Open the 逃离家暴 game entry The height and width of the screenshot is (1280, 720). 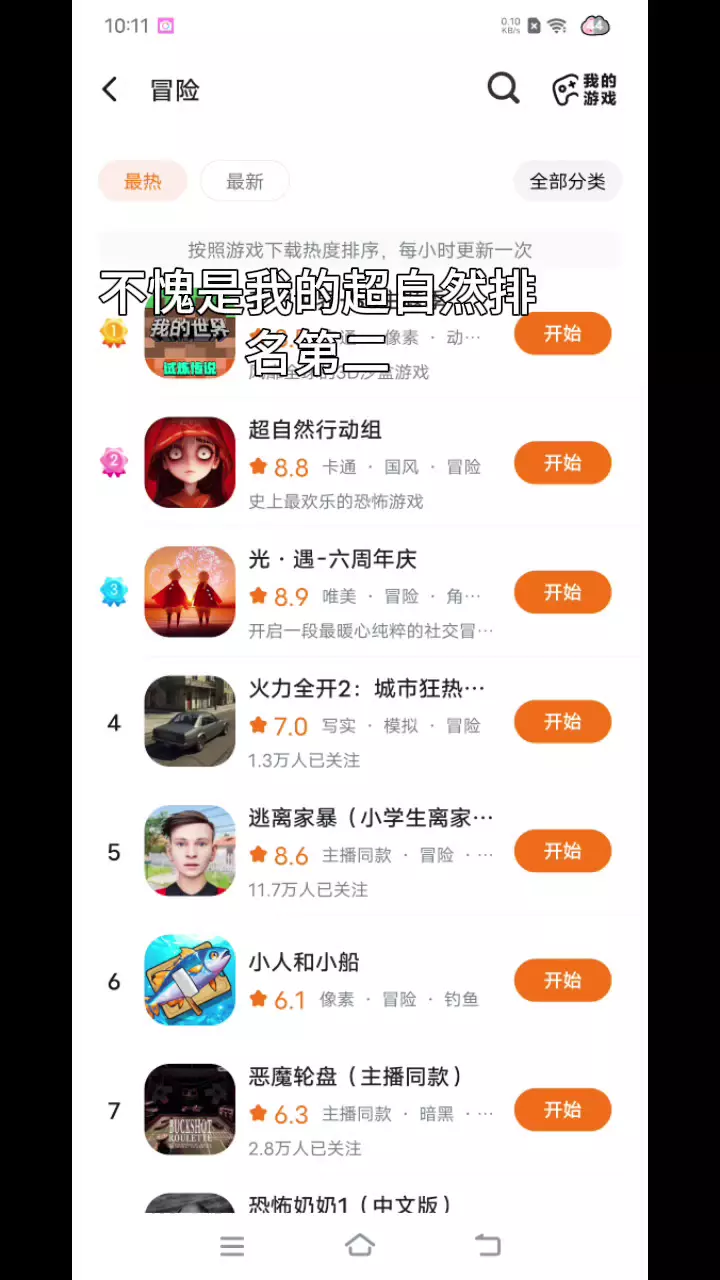[370, 819]
